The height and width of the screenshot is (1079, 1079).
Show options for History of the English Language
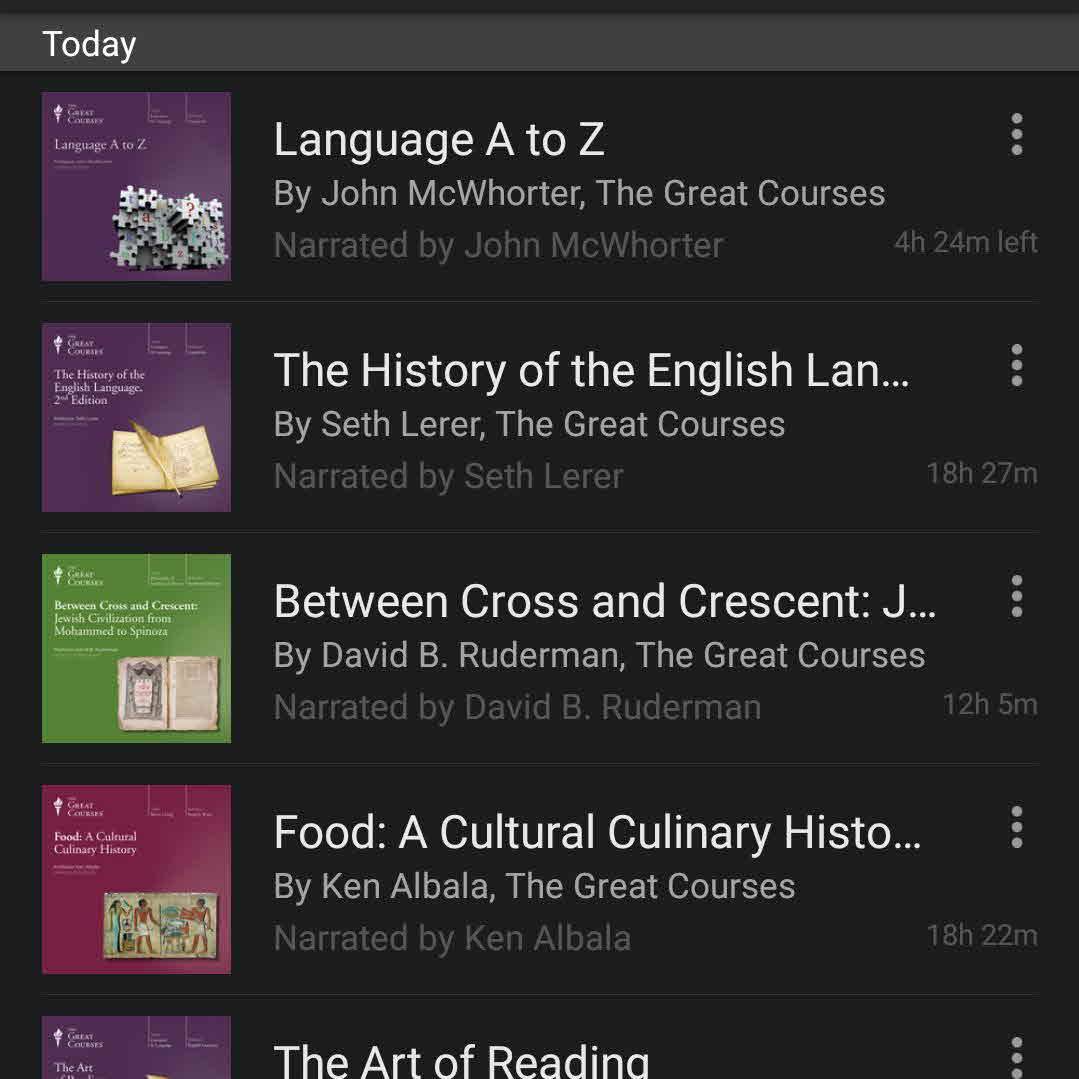1016,366
